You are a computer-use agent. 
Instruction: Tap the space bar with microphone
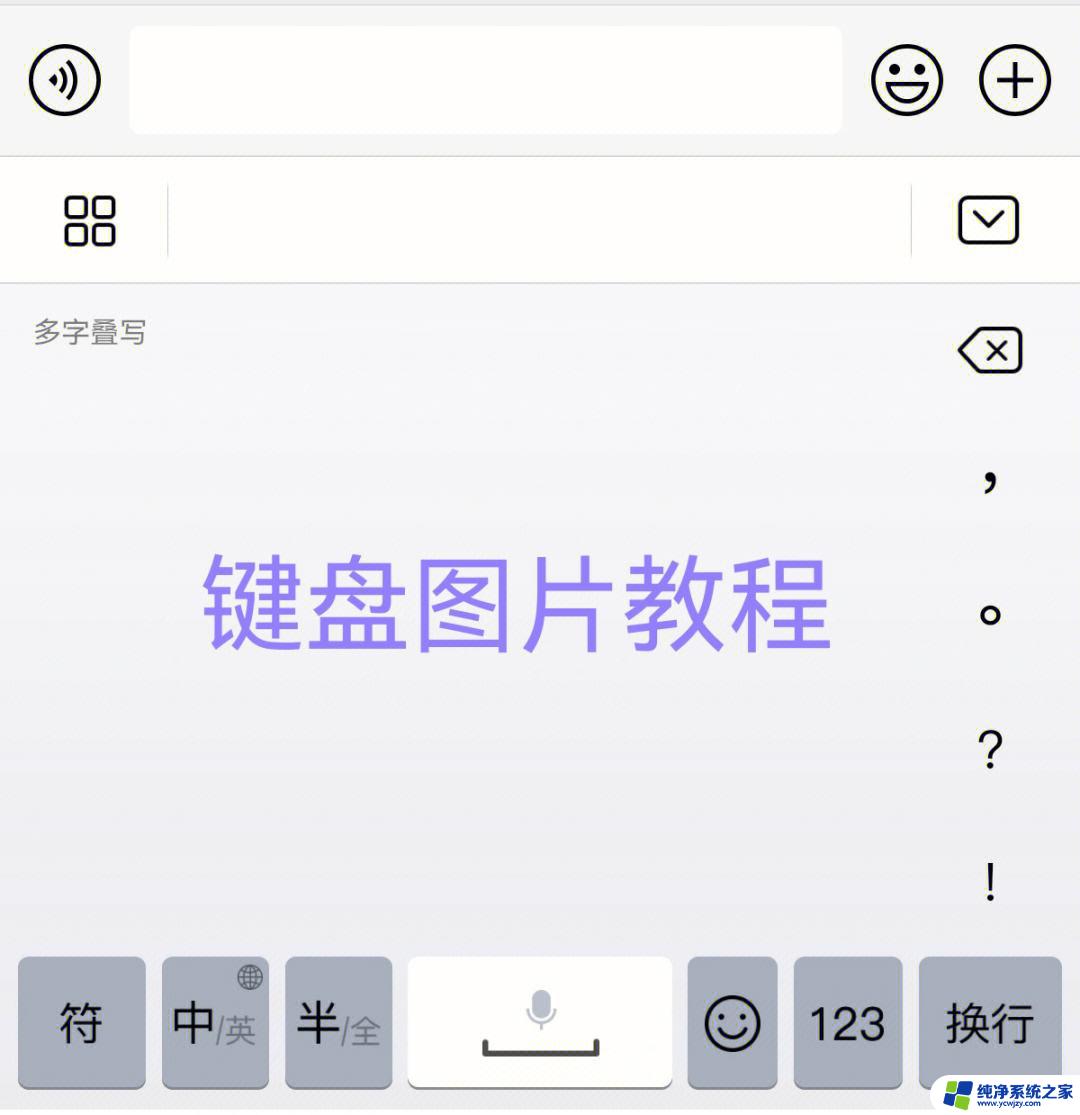point(540,1022)
